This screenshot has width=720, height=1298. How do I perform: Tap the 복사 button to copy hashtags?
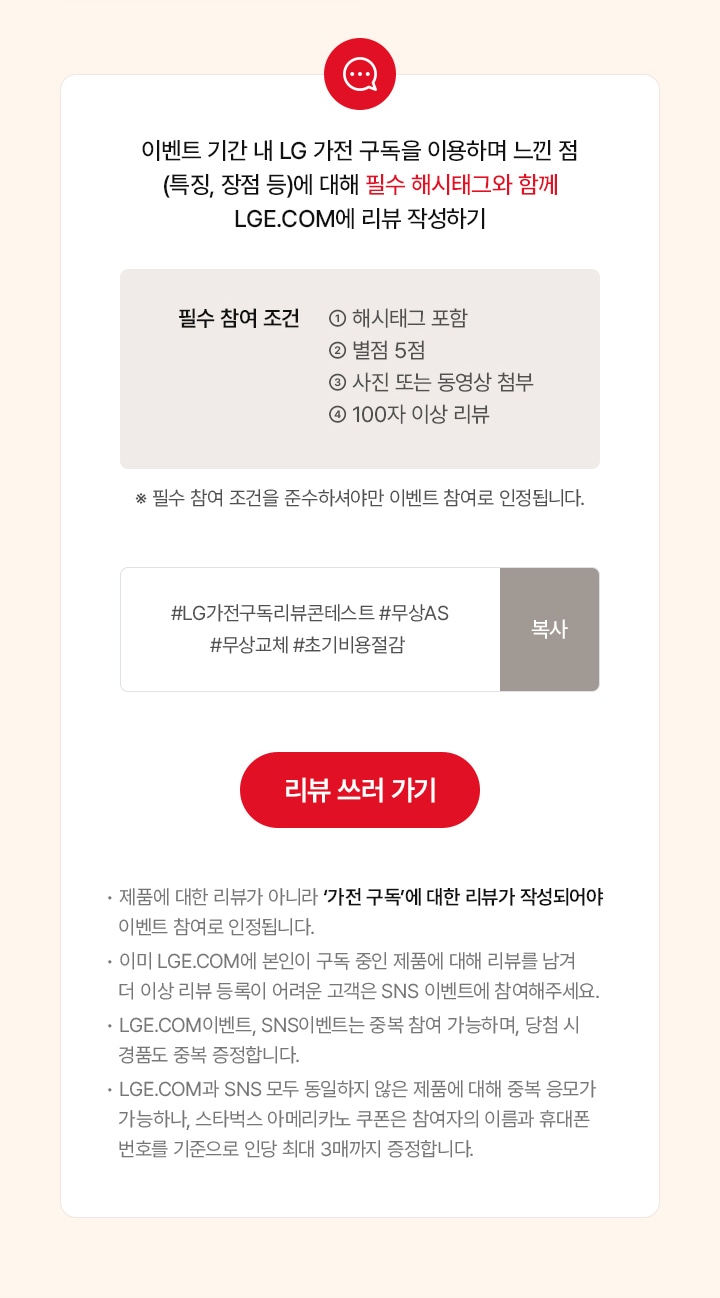coord(549,630)
